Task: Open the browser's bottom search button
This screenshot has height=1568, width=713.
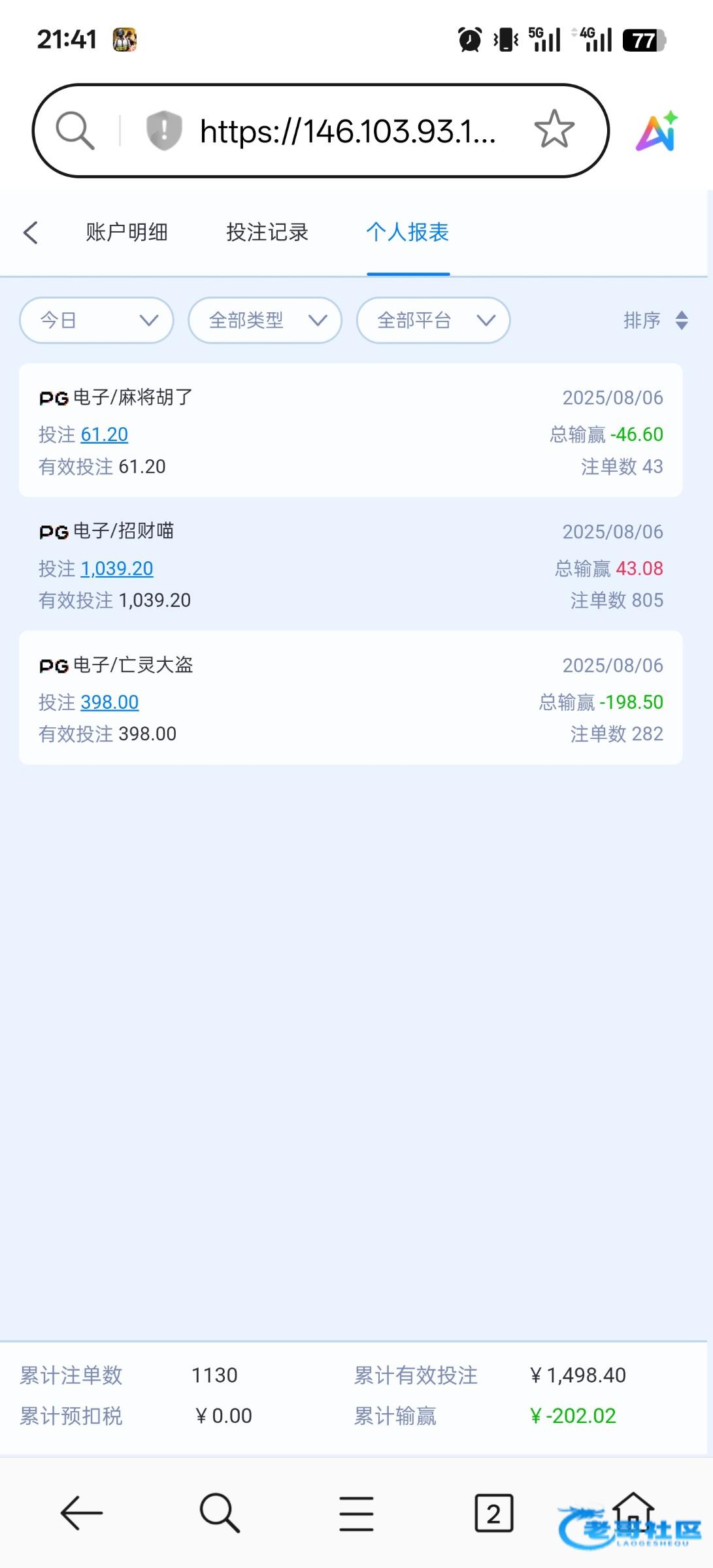Action: point(220,1512)
